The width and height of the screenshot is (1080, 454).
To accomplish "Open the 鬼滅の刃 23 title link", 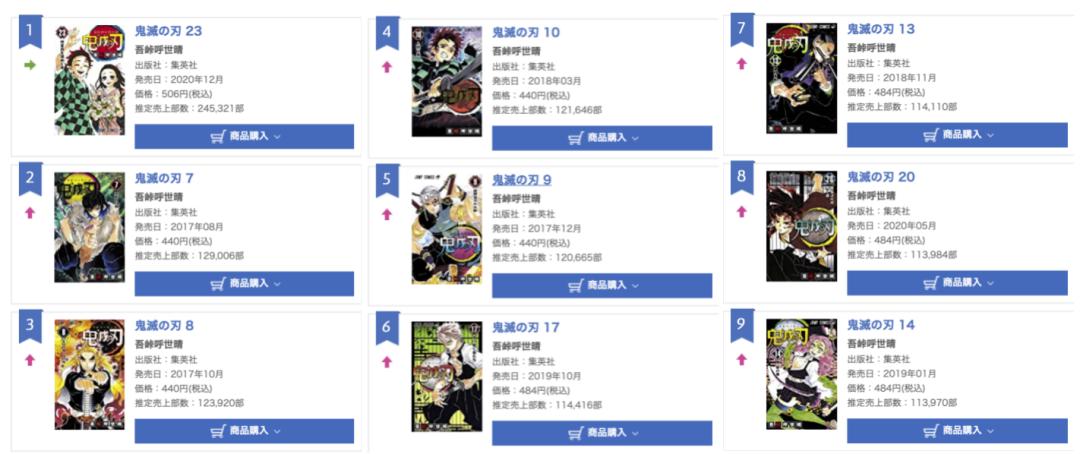I will [x=167, y=30].
